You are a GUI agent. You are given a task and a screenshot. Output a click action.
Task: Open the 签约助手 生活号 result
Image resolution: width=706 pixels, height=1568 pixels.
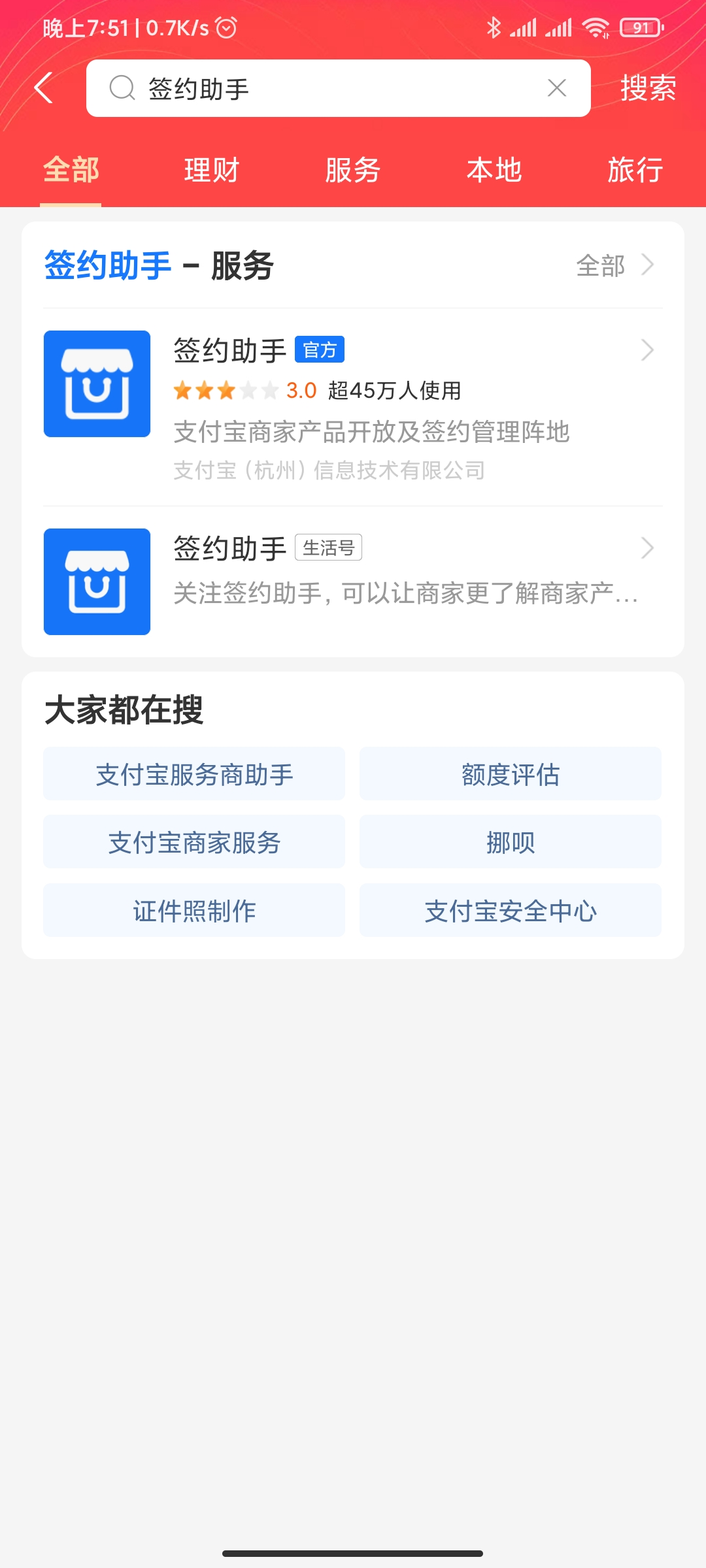pos(353,581)
